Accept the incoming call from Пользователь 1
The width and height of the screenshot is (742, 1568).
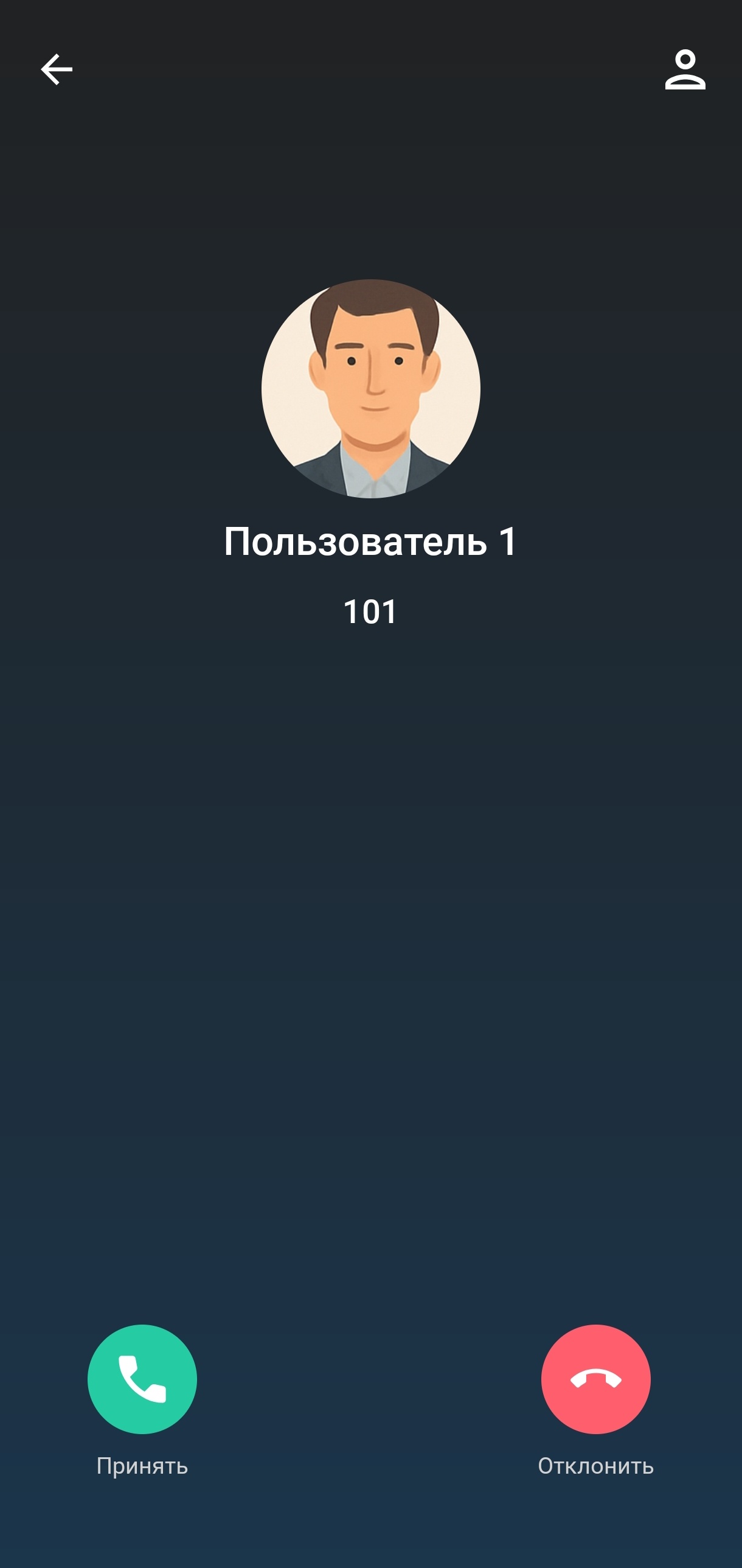click(142, 1379)
